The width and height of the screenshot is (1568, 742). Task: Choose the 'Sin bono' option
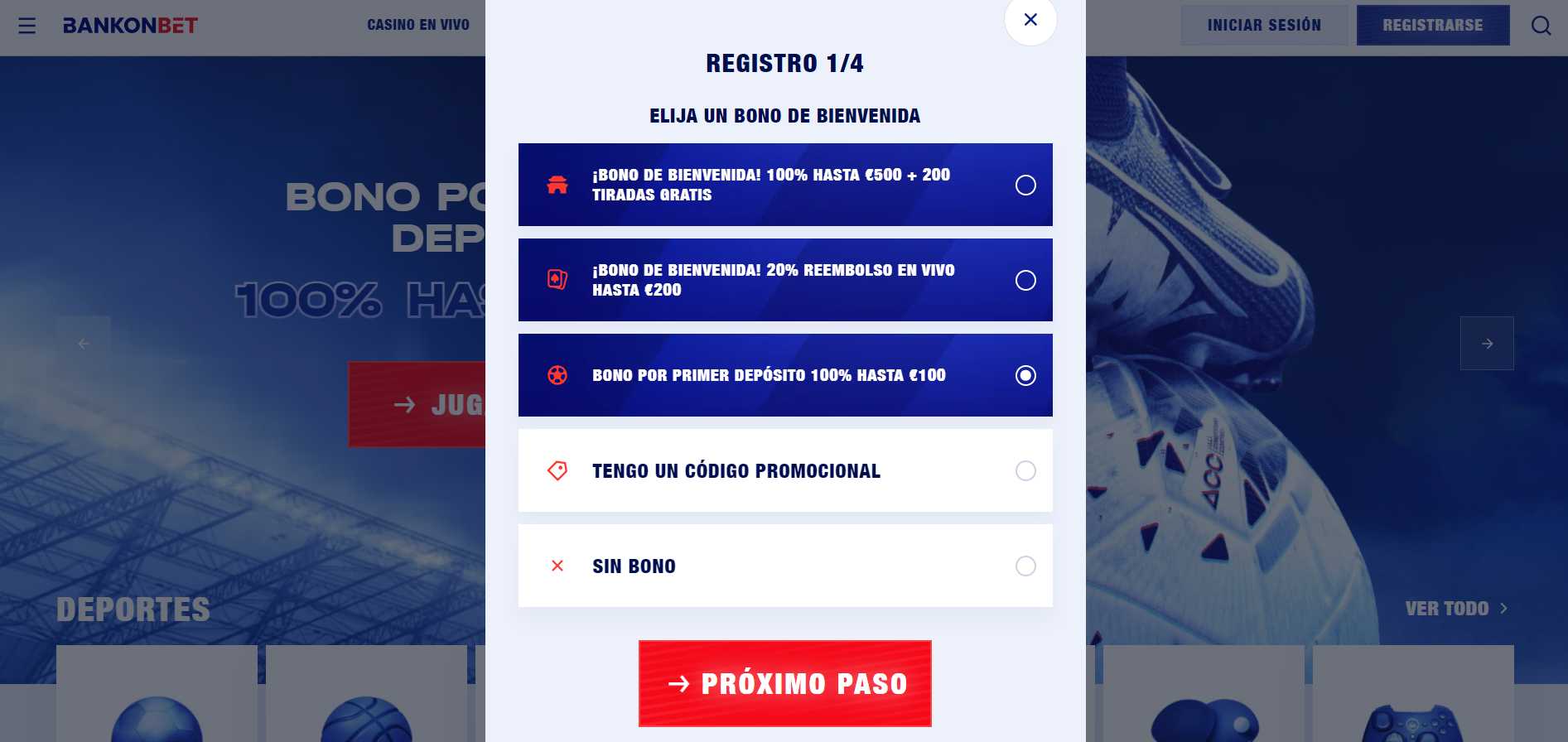1025,566
